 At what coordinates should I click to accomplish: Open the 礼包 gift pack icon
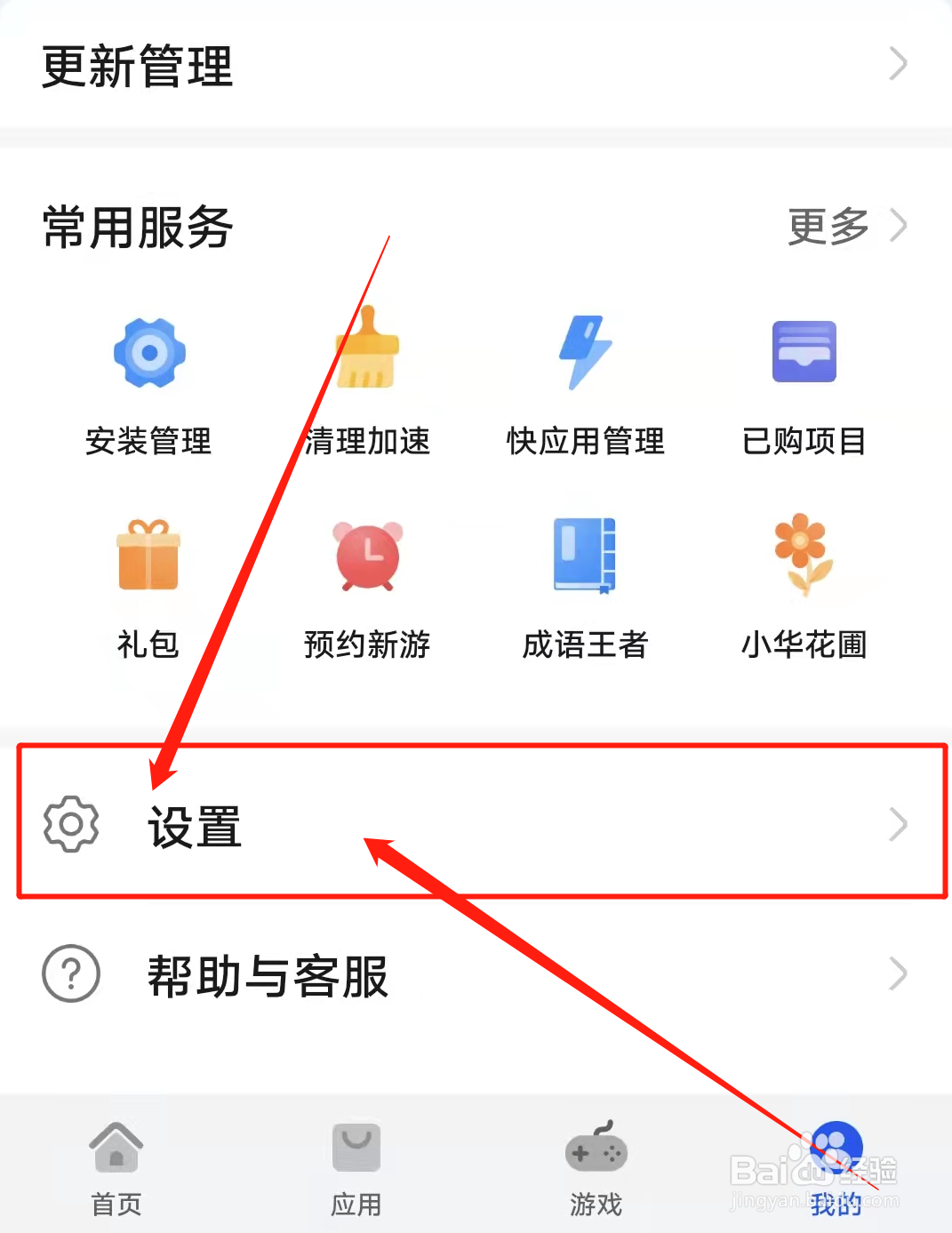[x=148, y=556]
